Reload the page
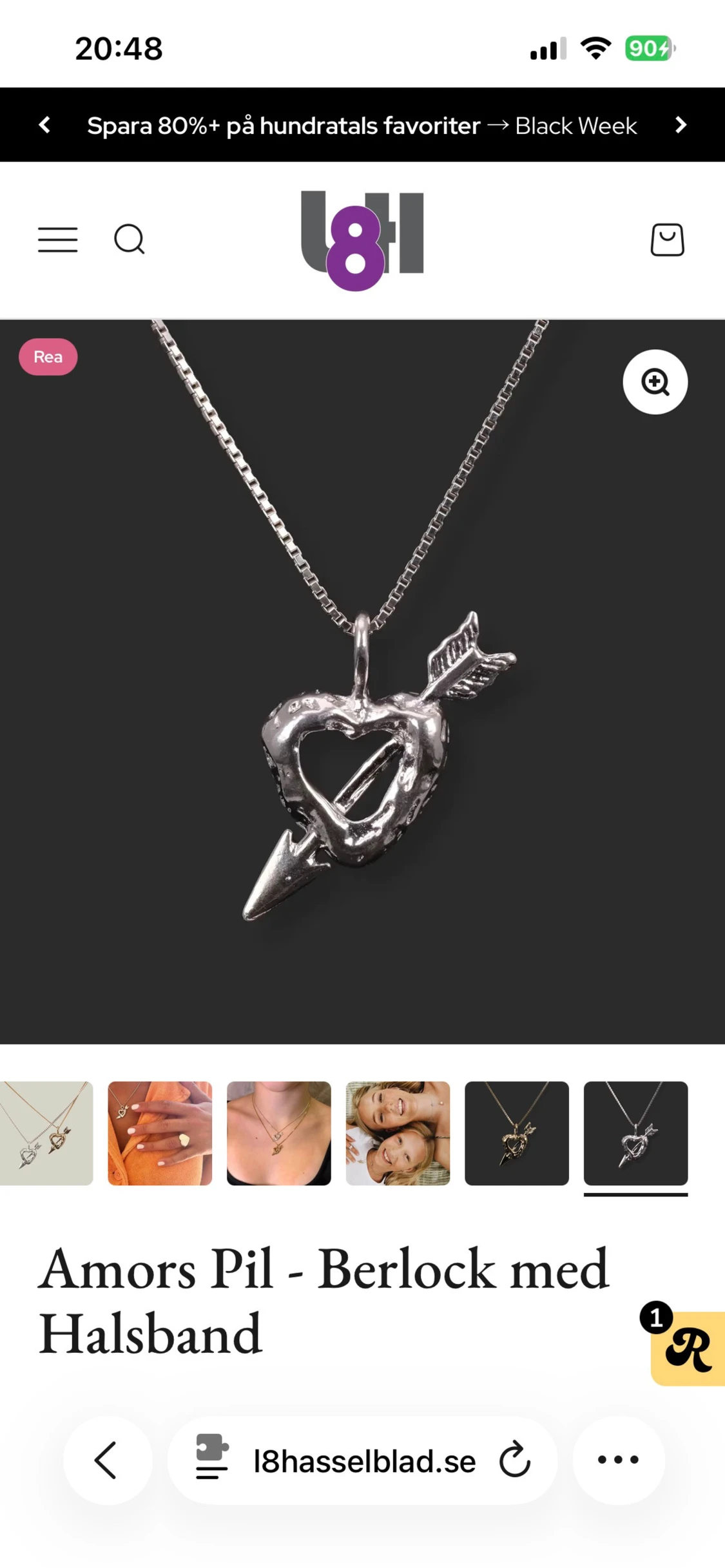The width and height of the screenshot is (725, 1568). 515,1460
